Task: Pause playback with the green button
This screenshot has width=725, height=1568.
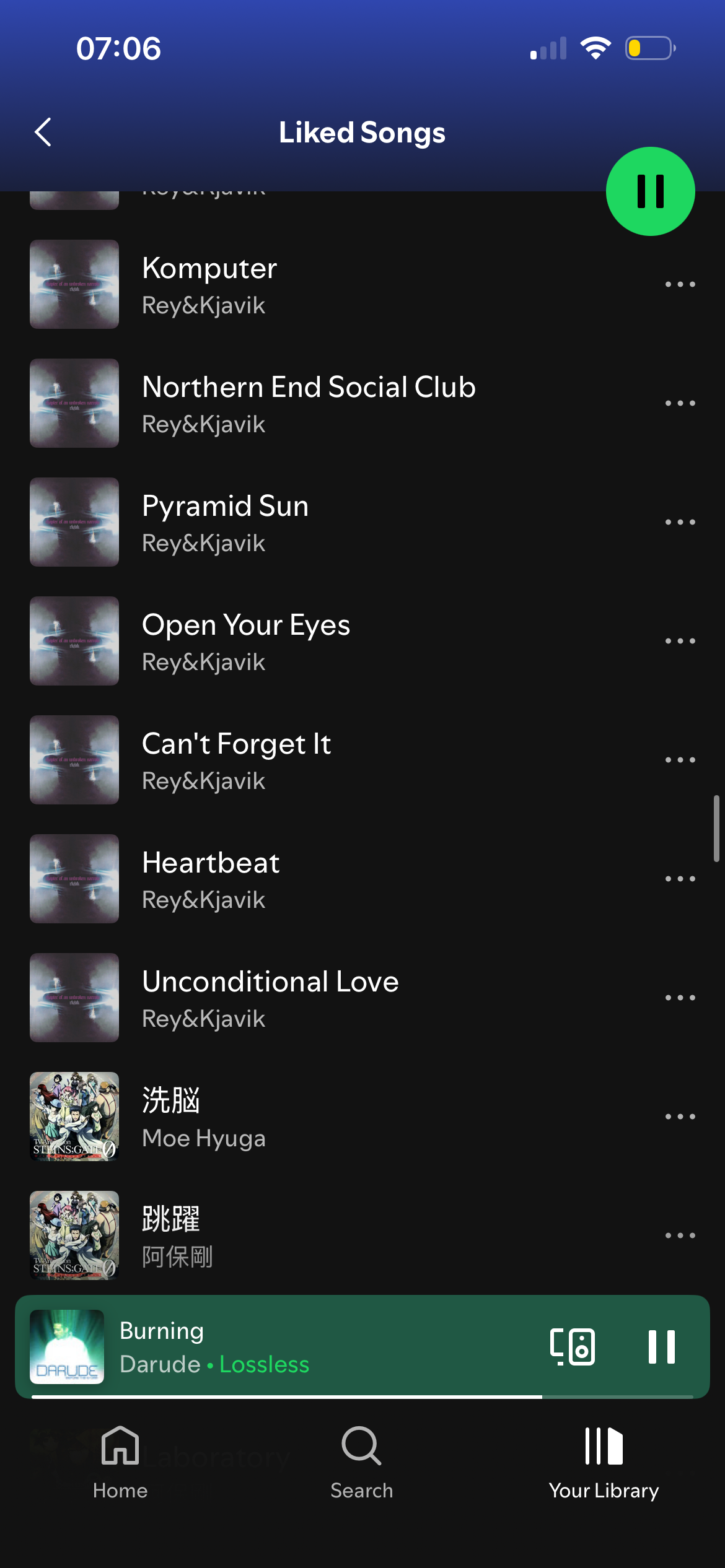Action: coord(650,191)
